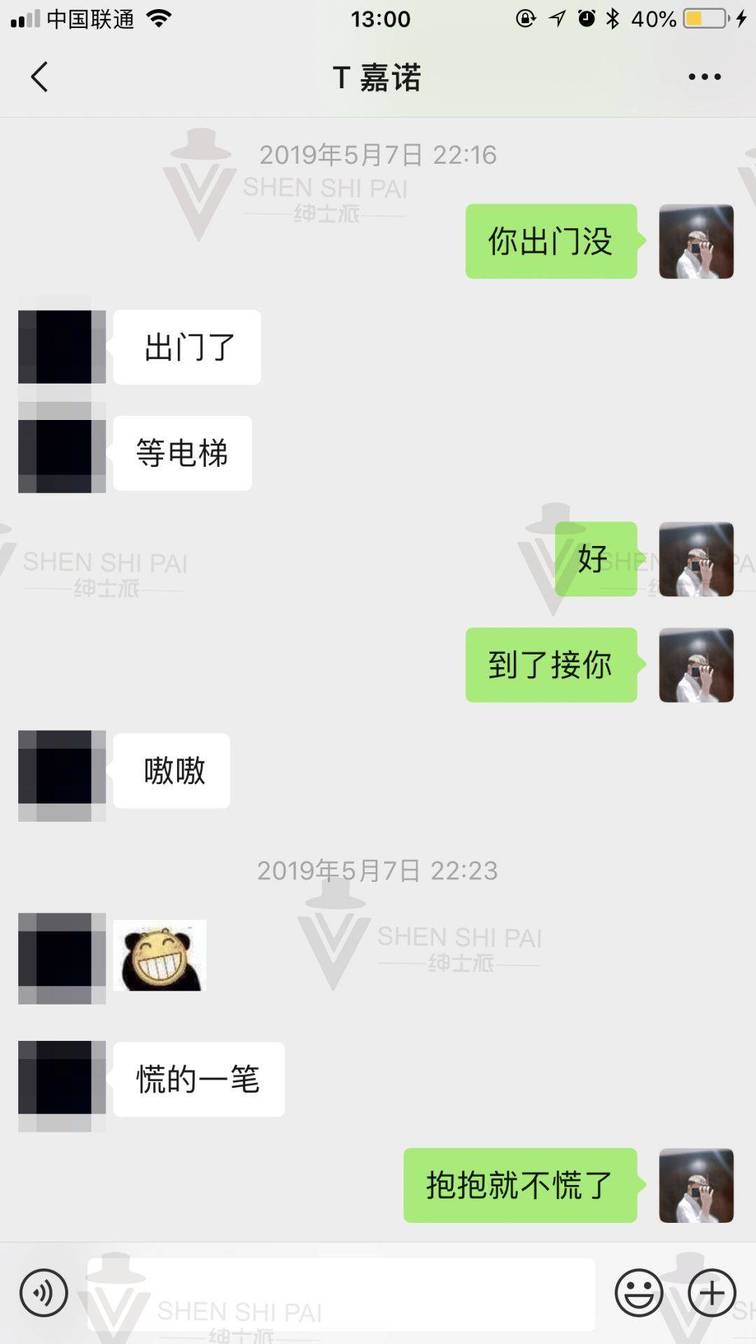The height and width of the screenshot is (1344, 756).
Task: Tap the back arrow to leave the chat
Action: click(x=39, y=77)
